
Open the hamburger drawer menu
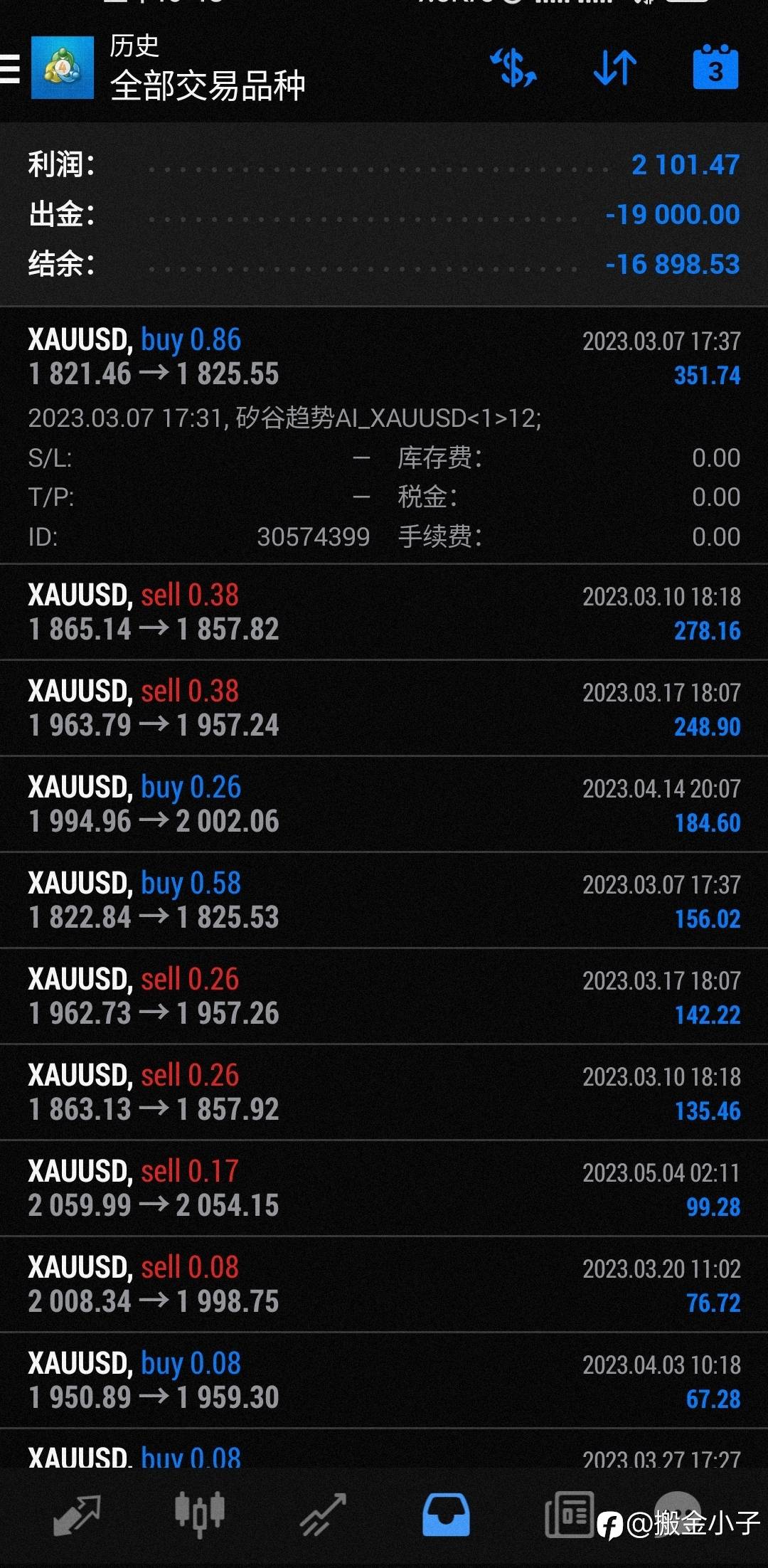pyautogui.click(x=10, y=69)
